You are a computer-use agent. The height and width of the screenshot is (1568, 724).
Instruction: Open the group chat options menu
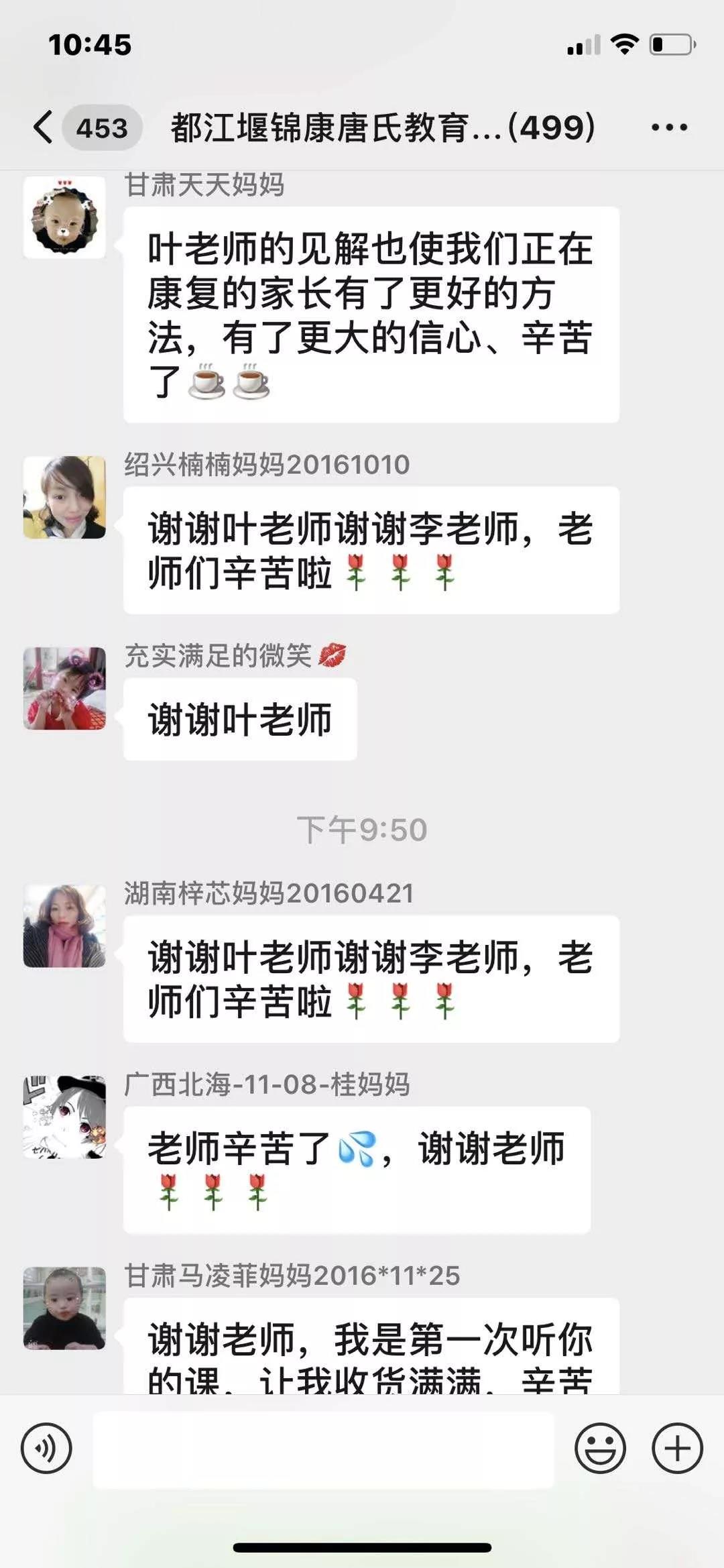[669, 127]
